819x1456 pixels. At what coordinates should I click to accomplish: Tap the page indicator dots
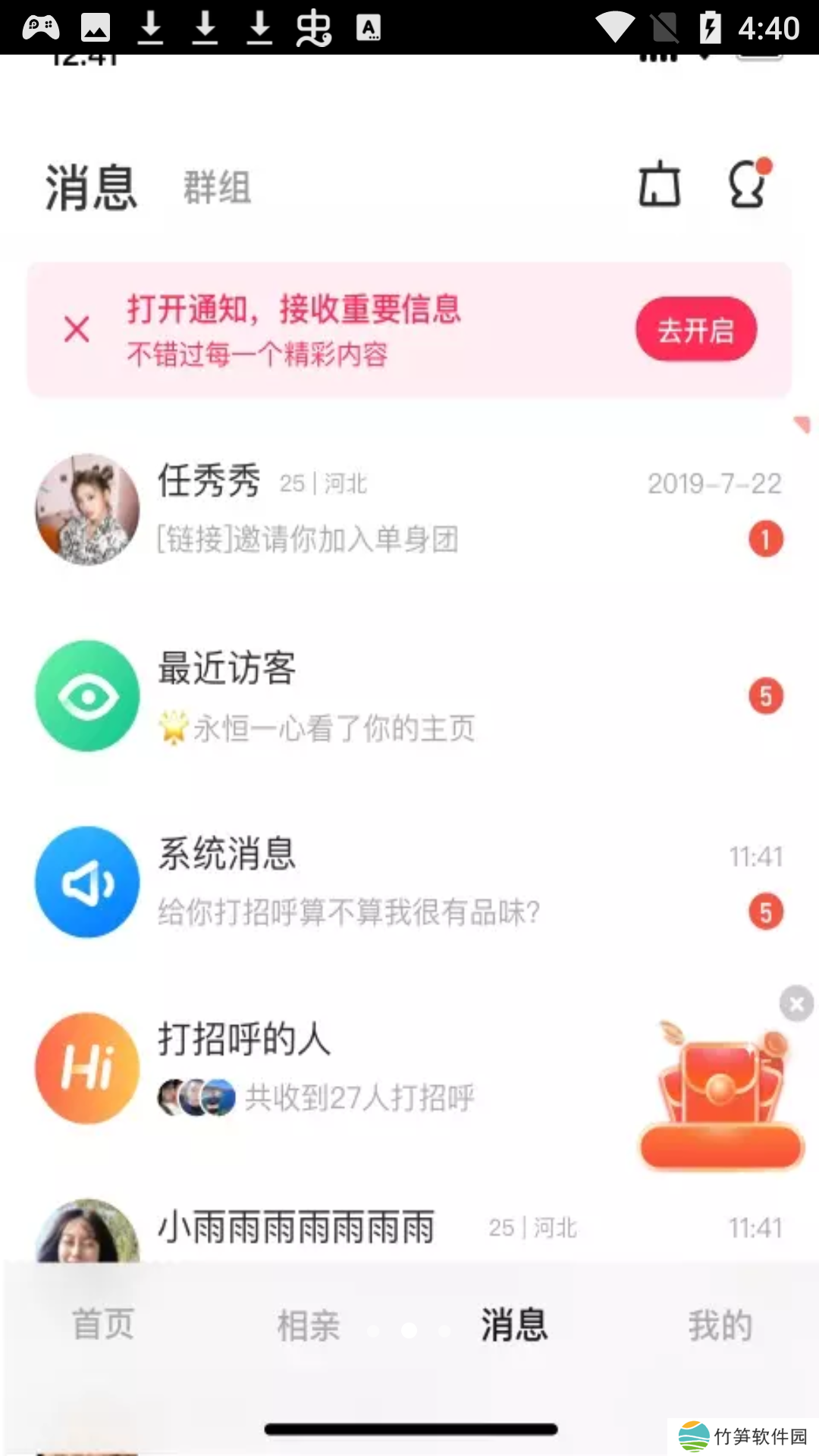pyautogui.click(x=409, y=1330)
